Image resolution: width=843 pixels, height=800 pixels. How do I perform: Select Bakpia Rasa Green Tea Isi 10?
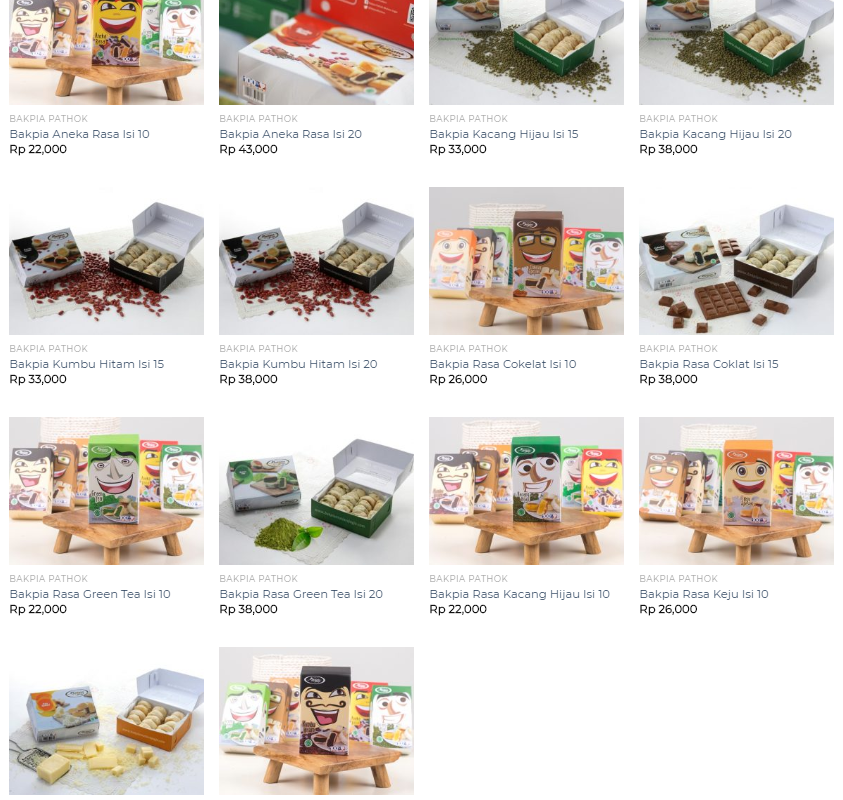click(89, 594)
